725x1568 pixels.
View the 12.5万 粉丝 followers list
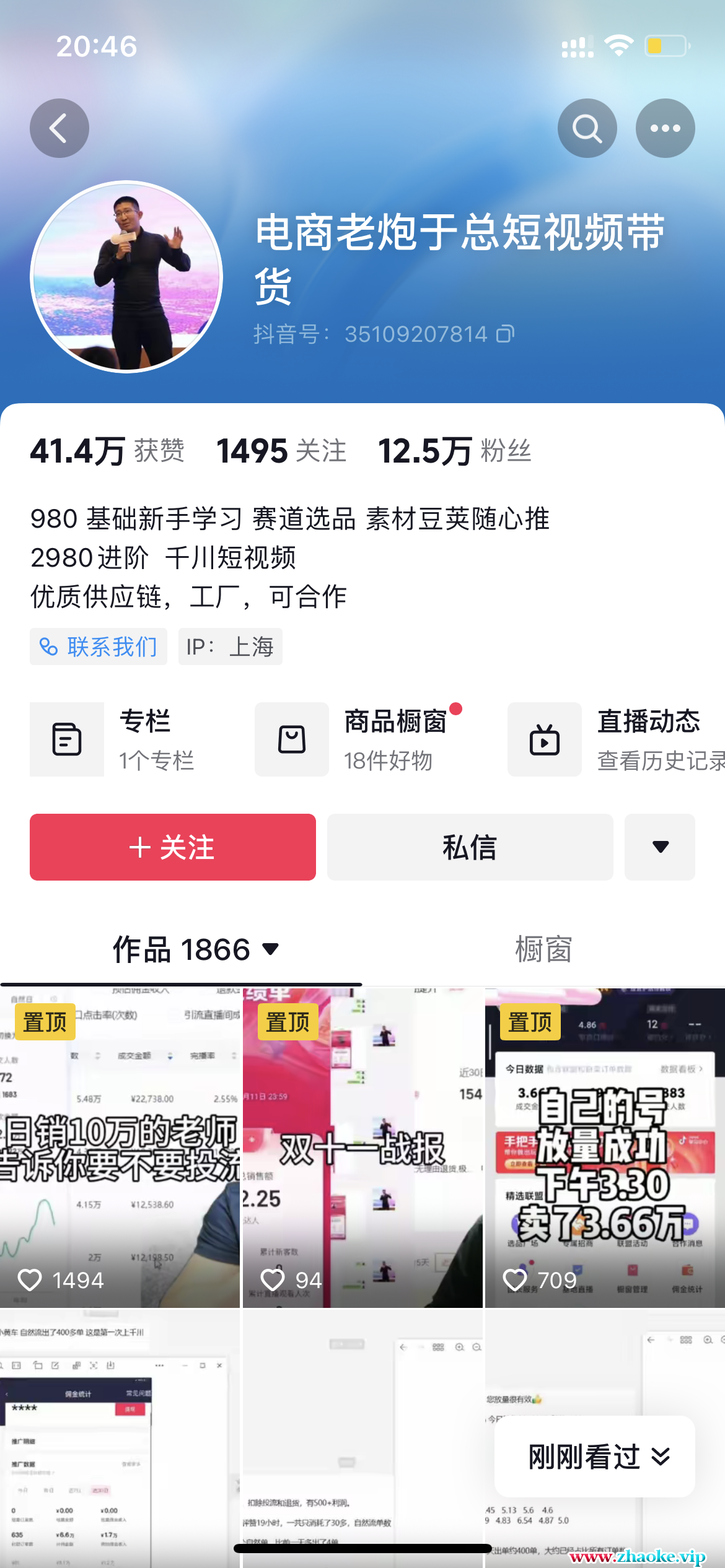point(454,451)
